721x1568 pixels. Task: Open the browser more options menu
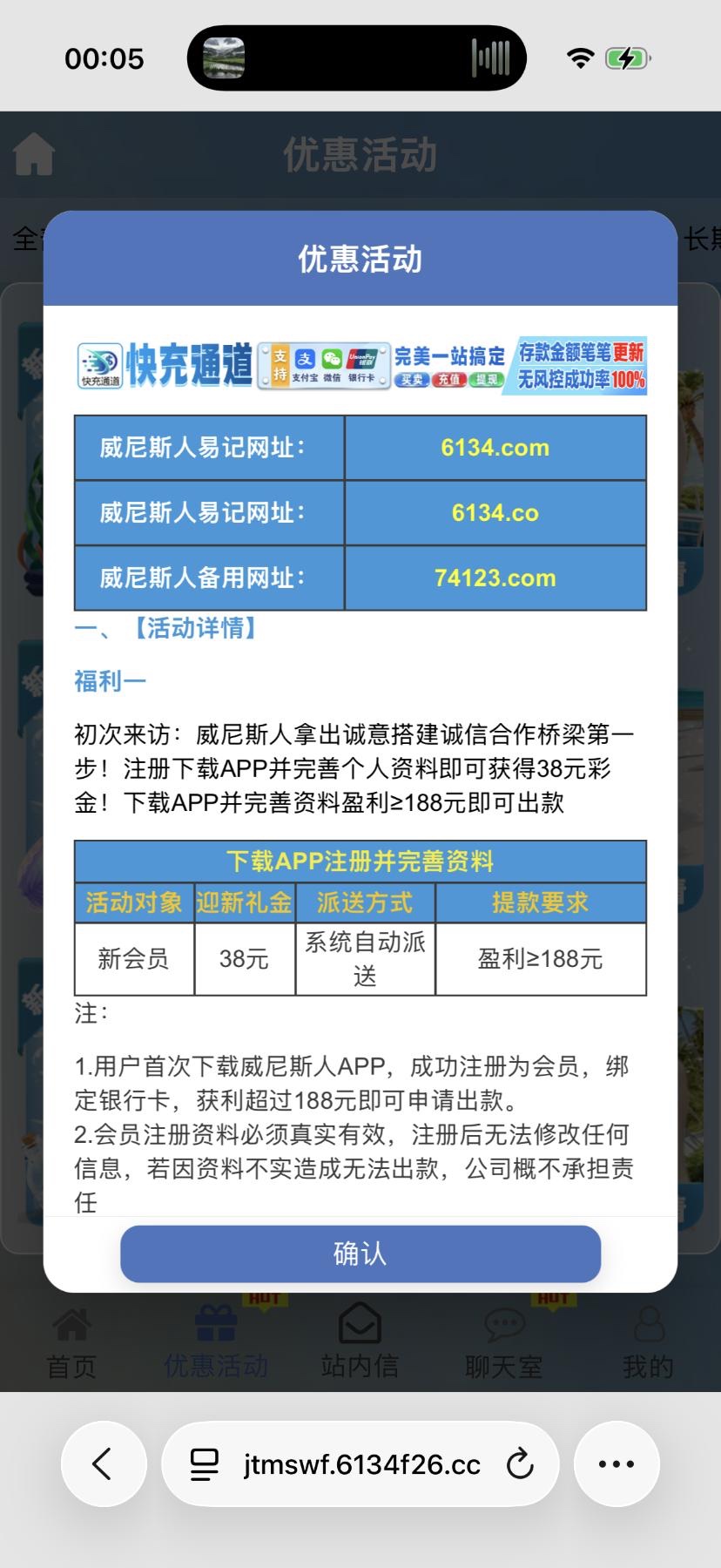pyautogui.click(x=616, y=1464)
